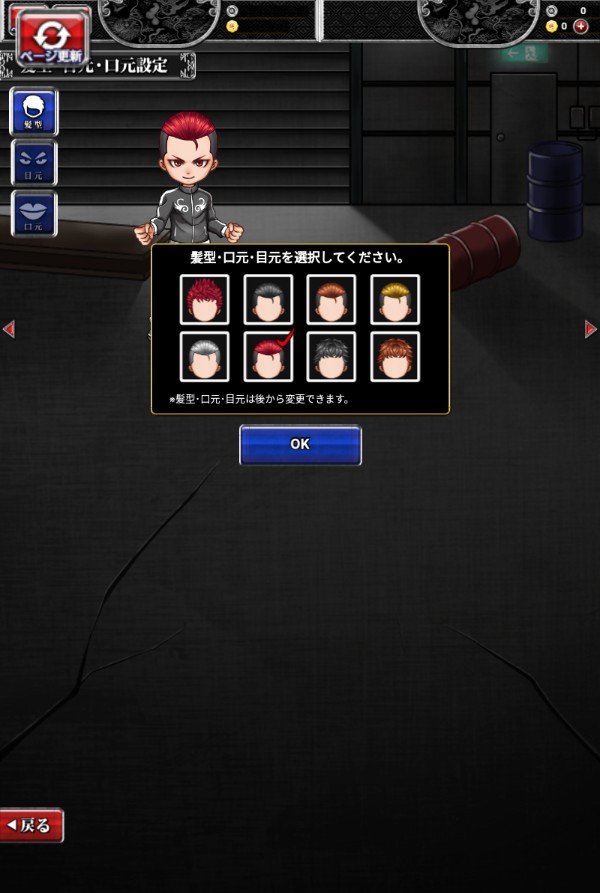This screenshot has height=893, width=600.
Task: Switch to the 口元 mouth tab
Action: click(x=34, y=213)
